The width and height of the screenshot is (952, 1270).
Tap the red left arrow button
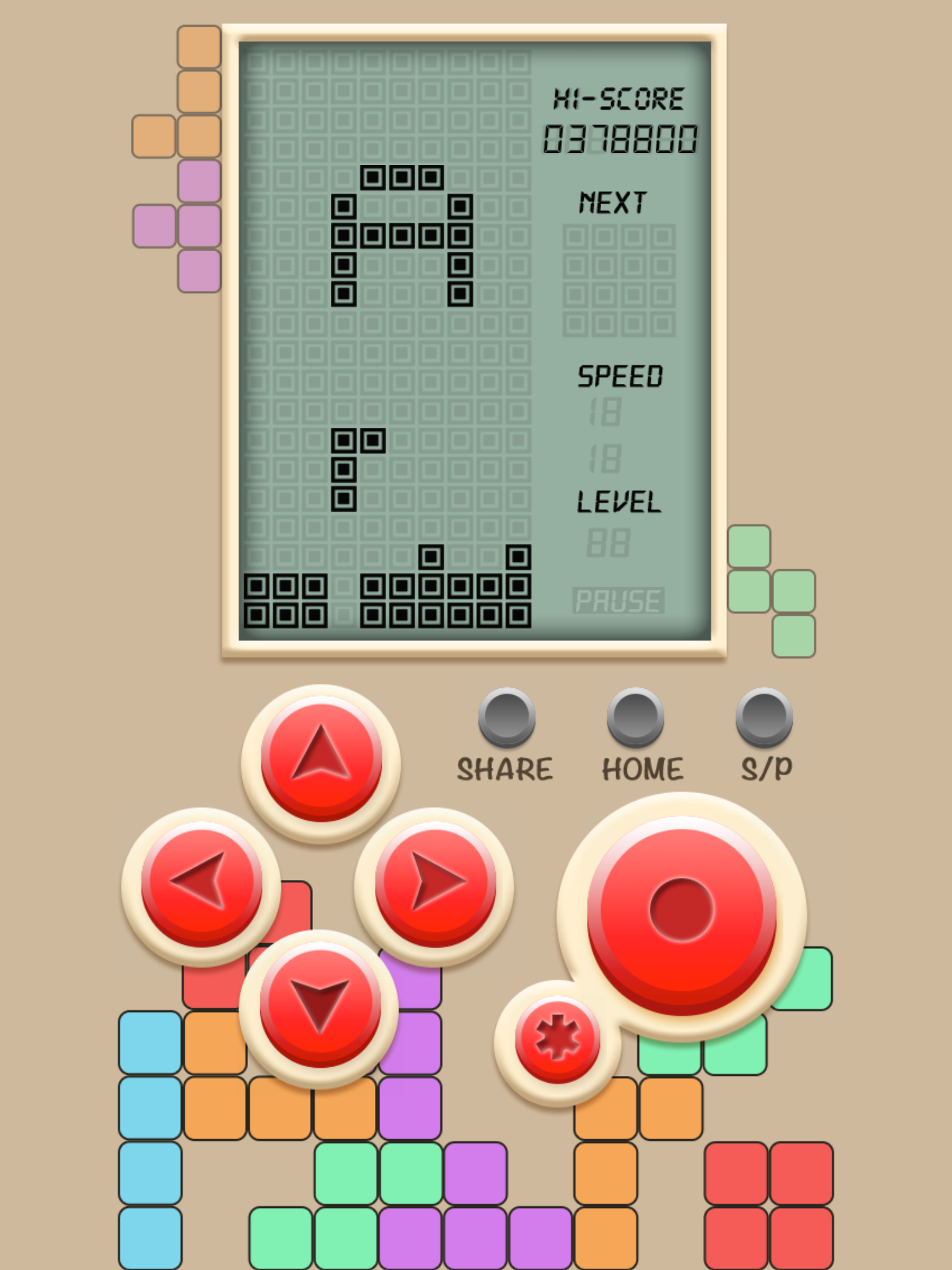click(x=201, y=884)
